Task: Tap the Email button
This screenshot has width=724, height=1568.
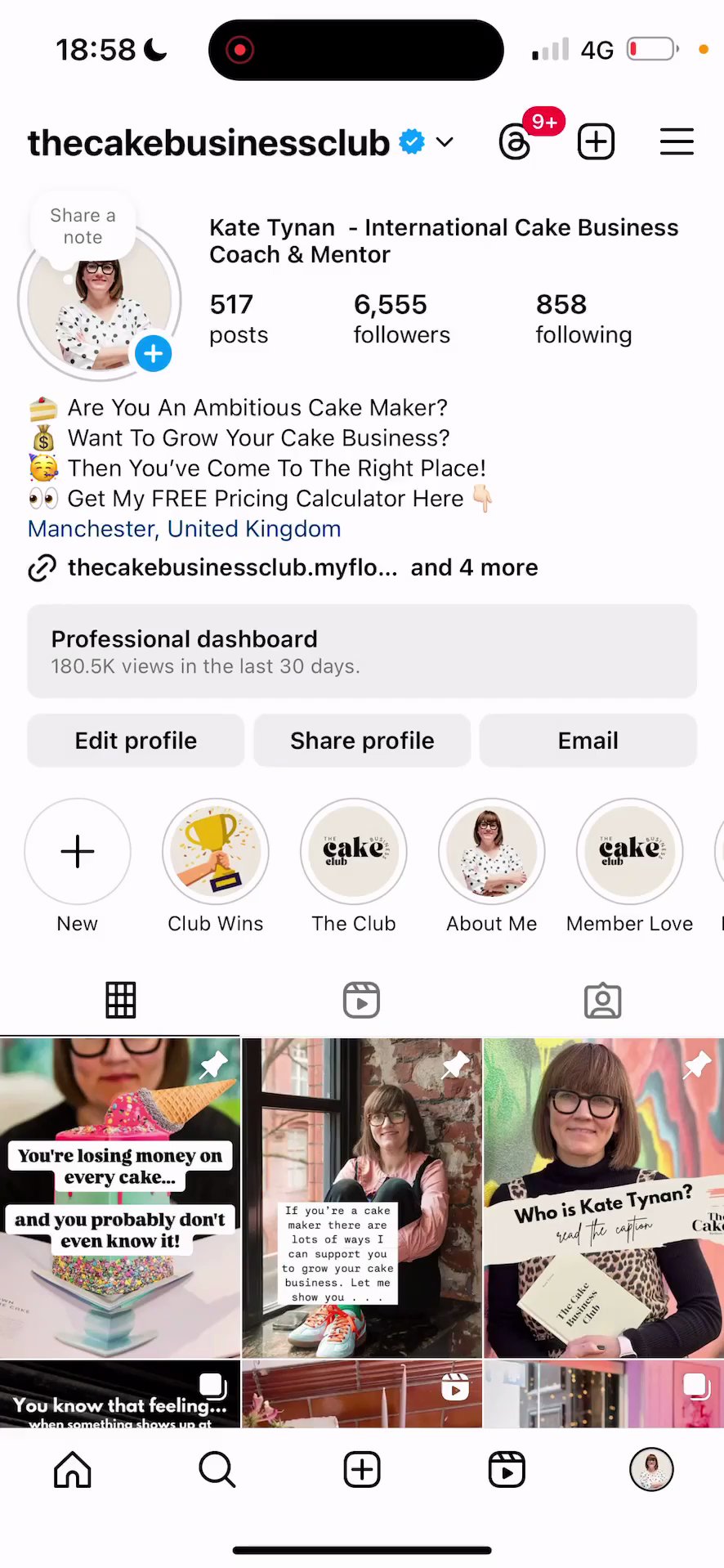Action: (588, 741)
